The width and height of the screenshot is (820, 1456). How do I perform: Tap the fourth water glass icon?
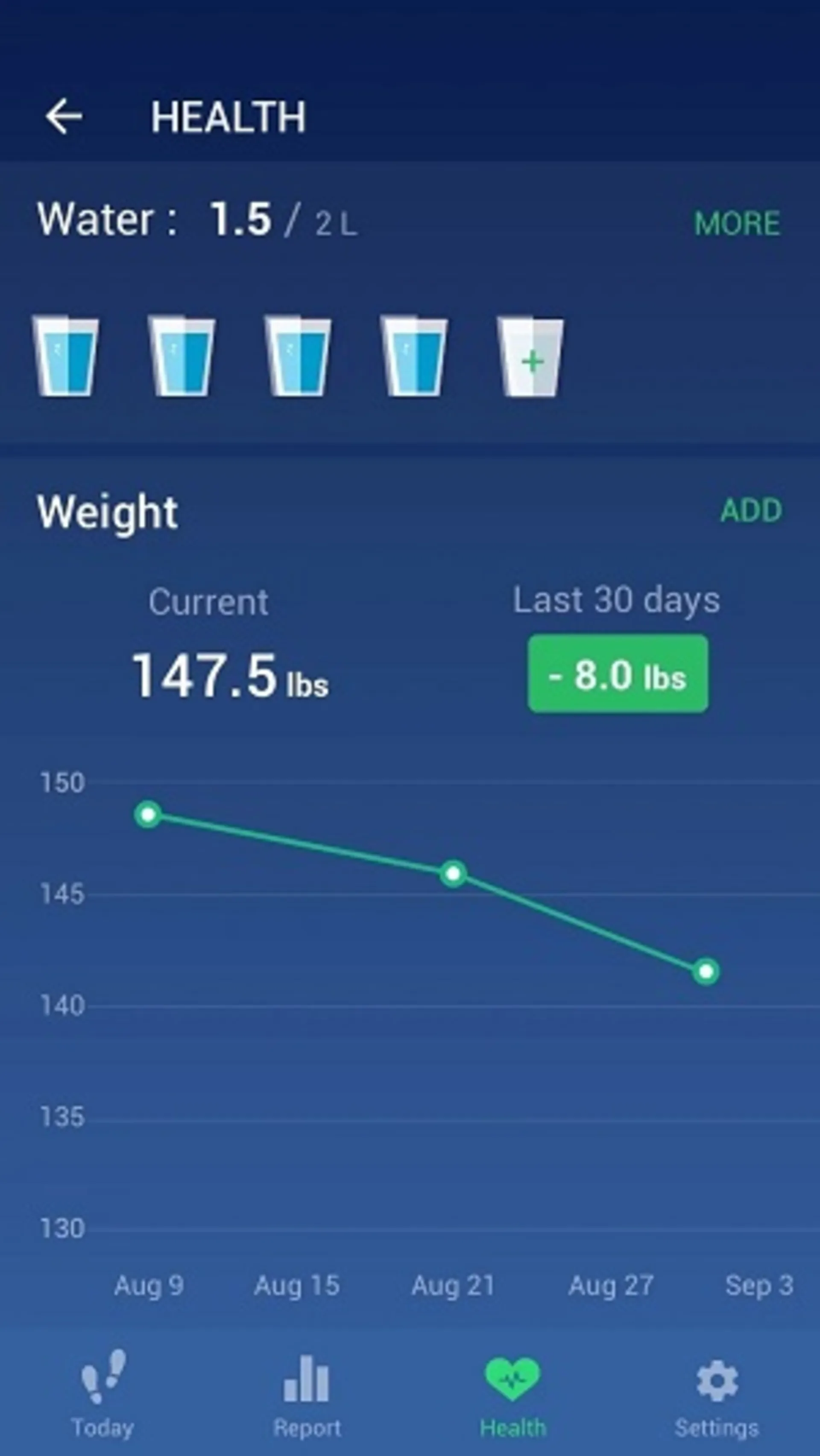point(416,356)
